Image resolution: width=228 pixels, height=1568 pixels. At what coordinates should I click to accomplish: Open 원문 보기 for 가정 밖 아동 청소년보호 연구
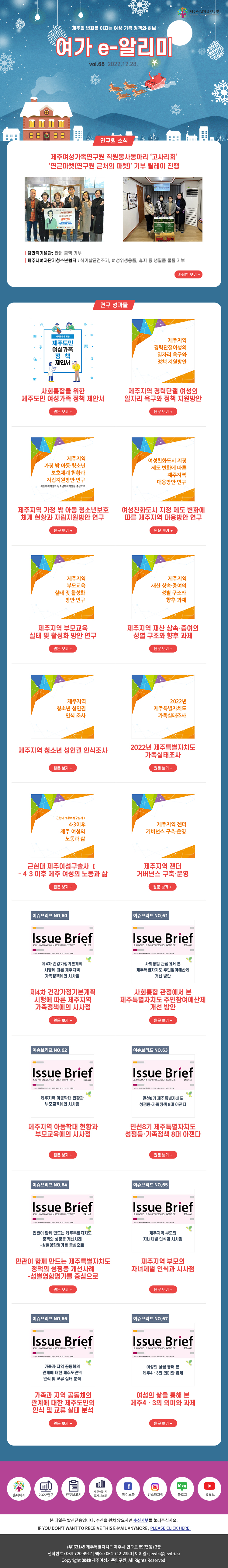(63, 530)
